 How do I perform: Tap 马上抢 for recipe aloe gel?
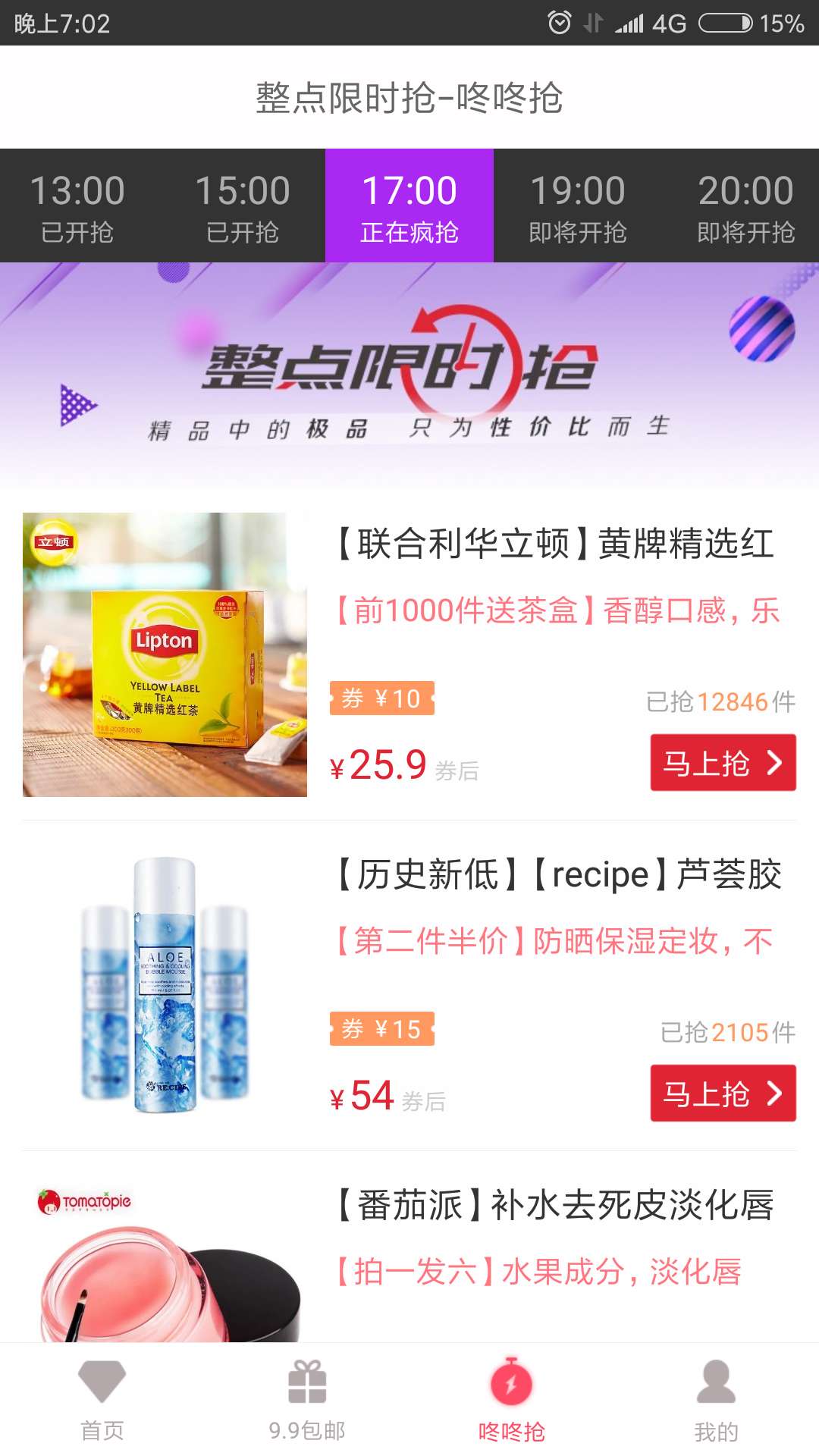click(x=723, y=1094)
